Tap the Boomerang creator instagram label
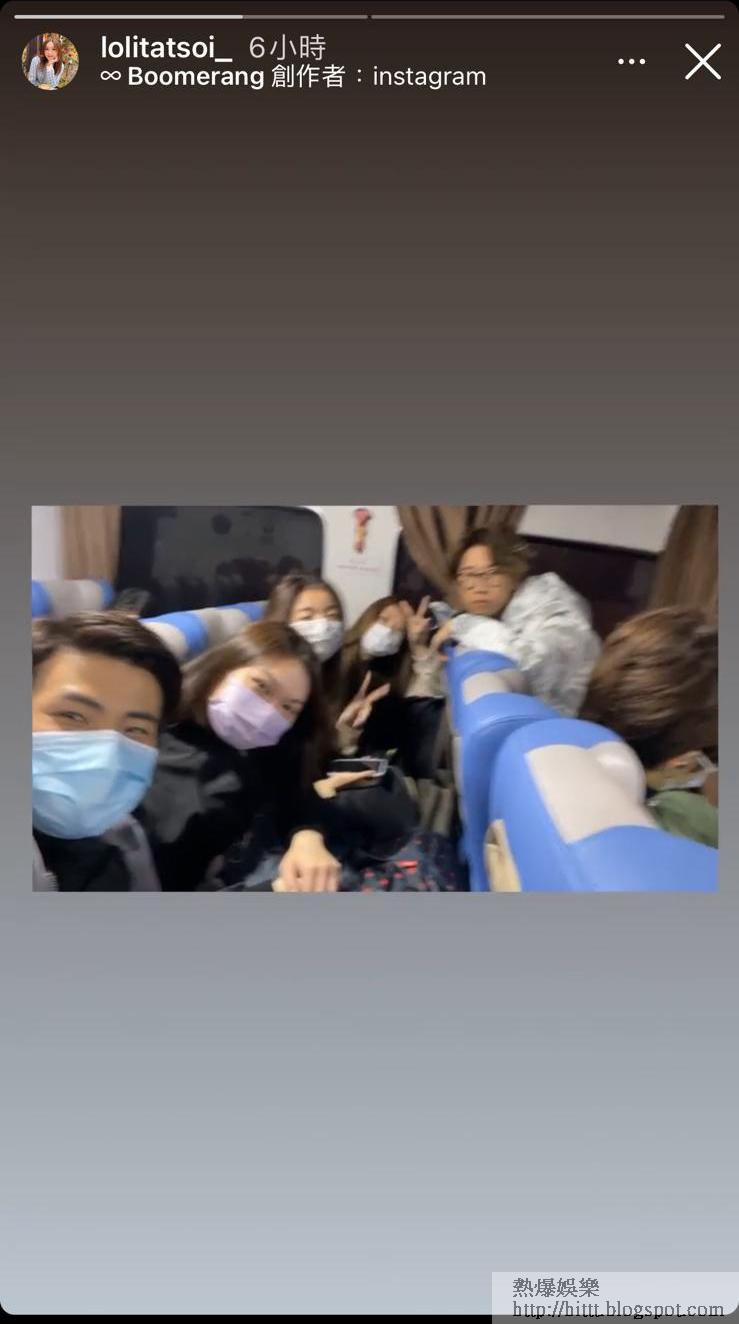The image size is (739, 1324). [293, 77]
